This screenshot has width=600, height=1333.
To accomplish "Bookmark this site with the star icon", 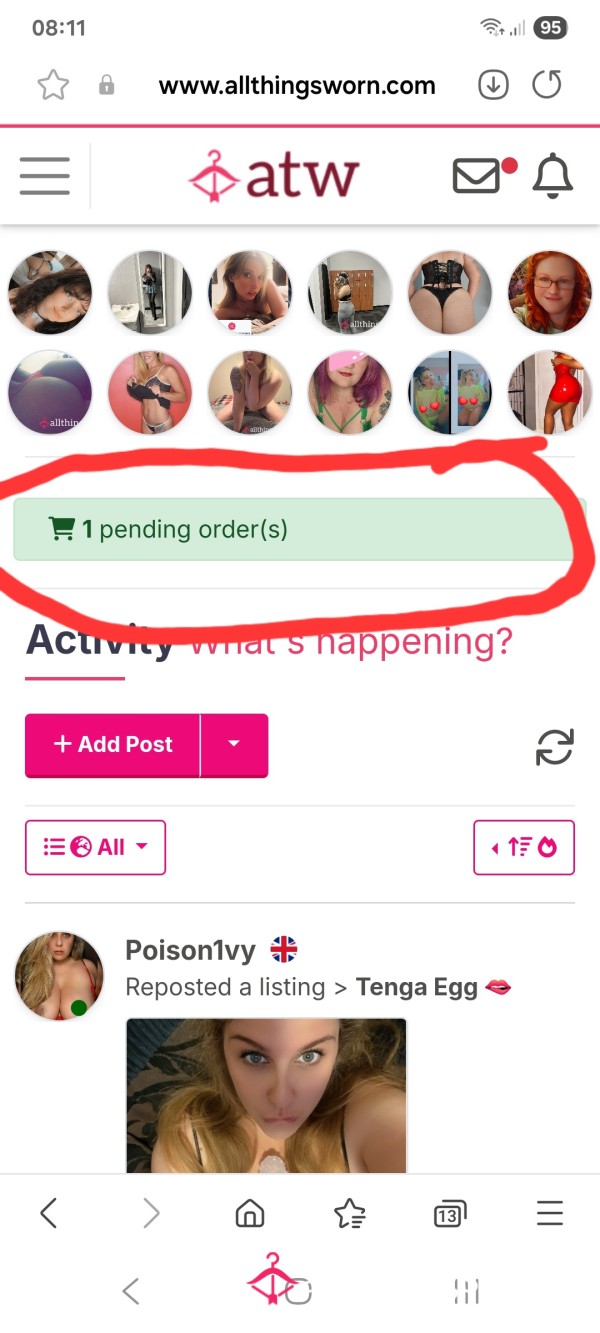I will (52, 85).
